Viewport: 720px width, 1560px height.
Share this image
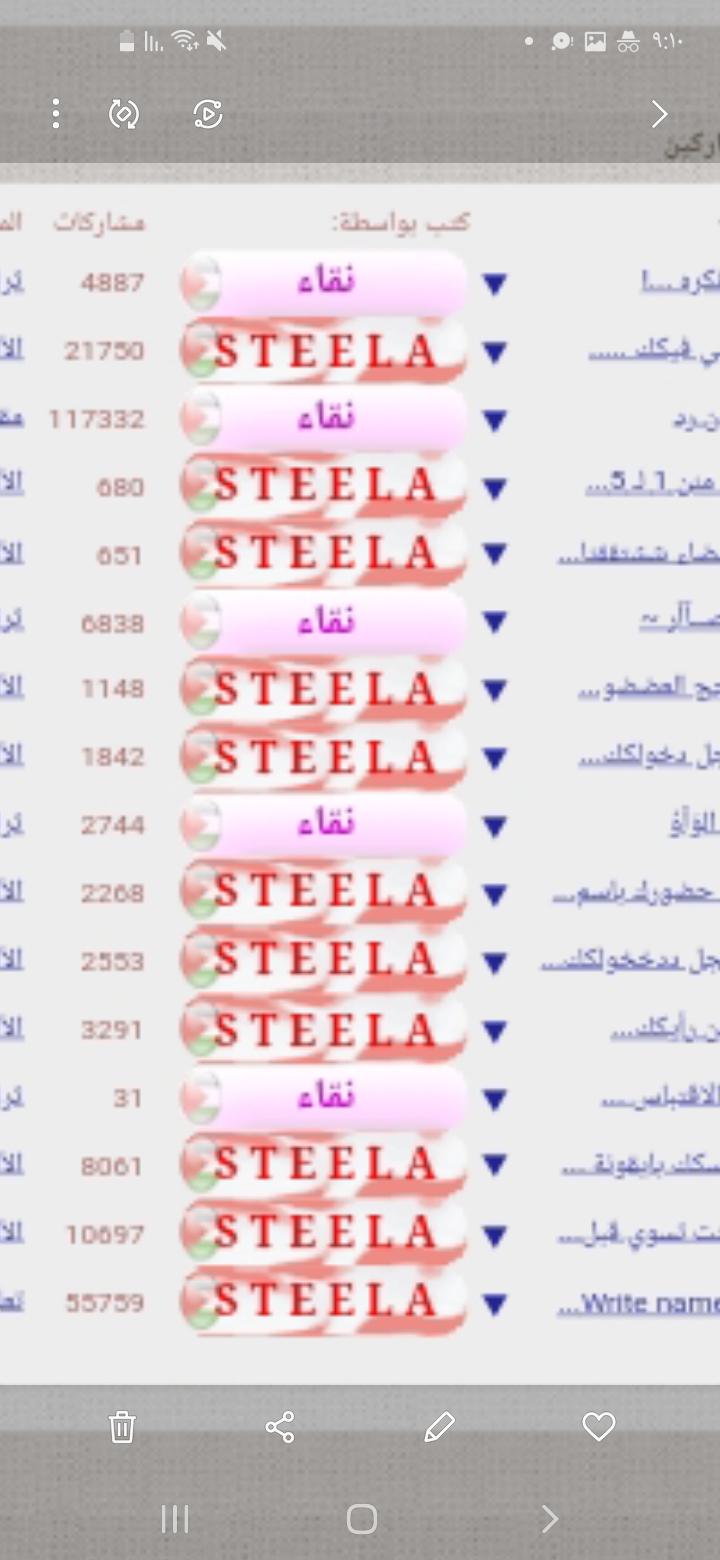pos(280,1427)
